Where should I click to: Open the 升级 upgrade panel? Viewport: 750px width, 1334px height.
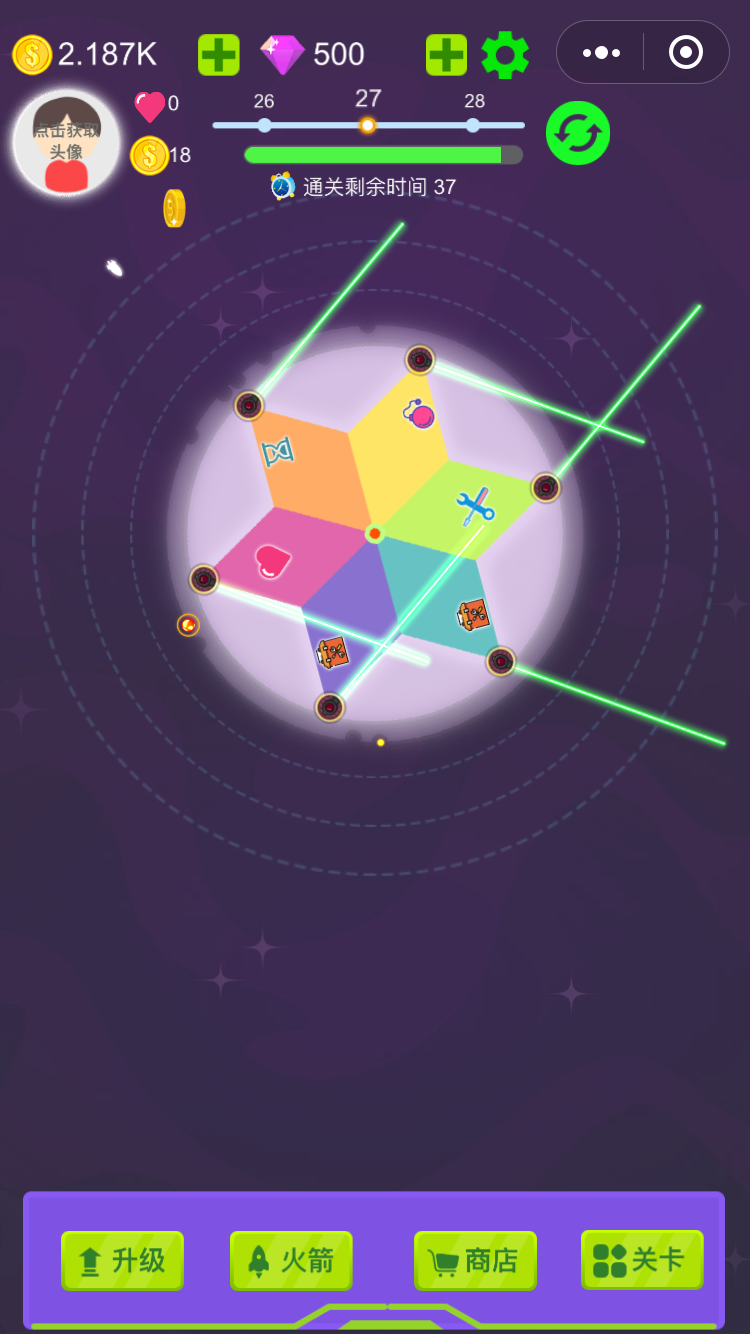pyautogui.click(x=122, y=1260)
